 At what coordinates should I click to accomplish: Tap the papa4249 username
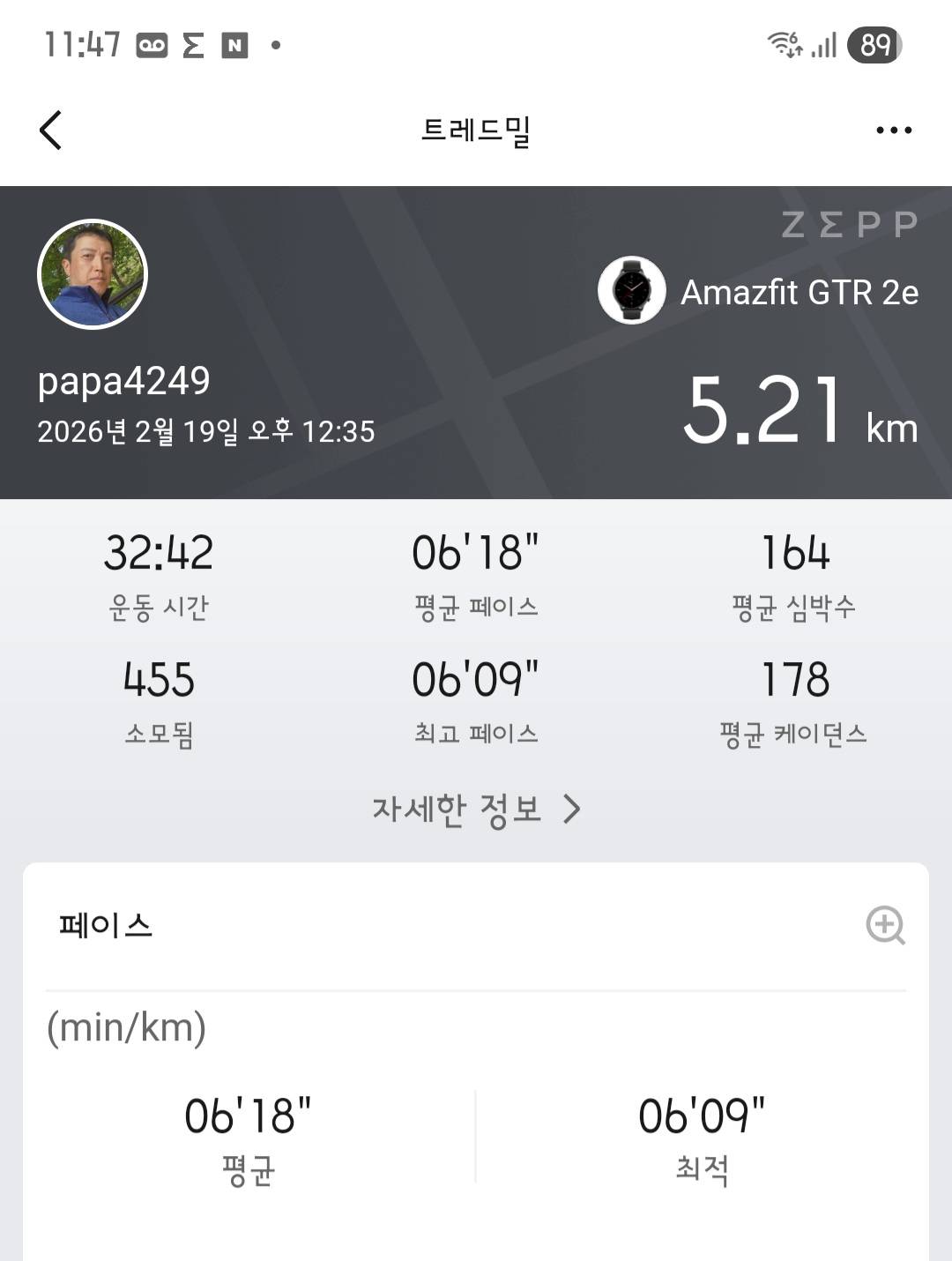[123, 383]
